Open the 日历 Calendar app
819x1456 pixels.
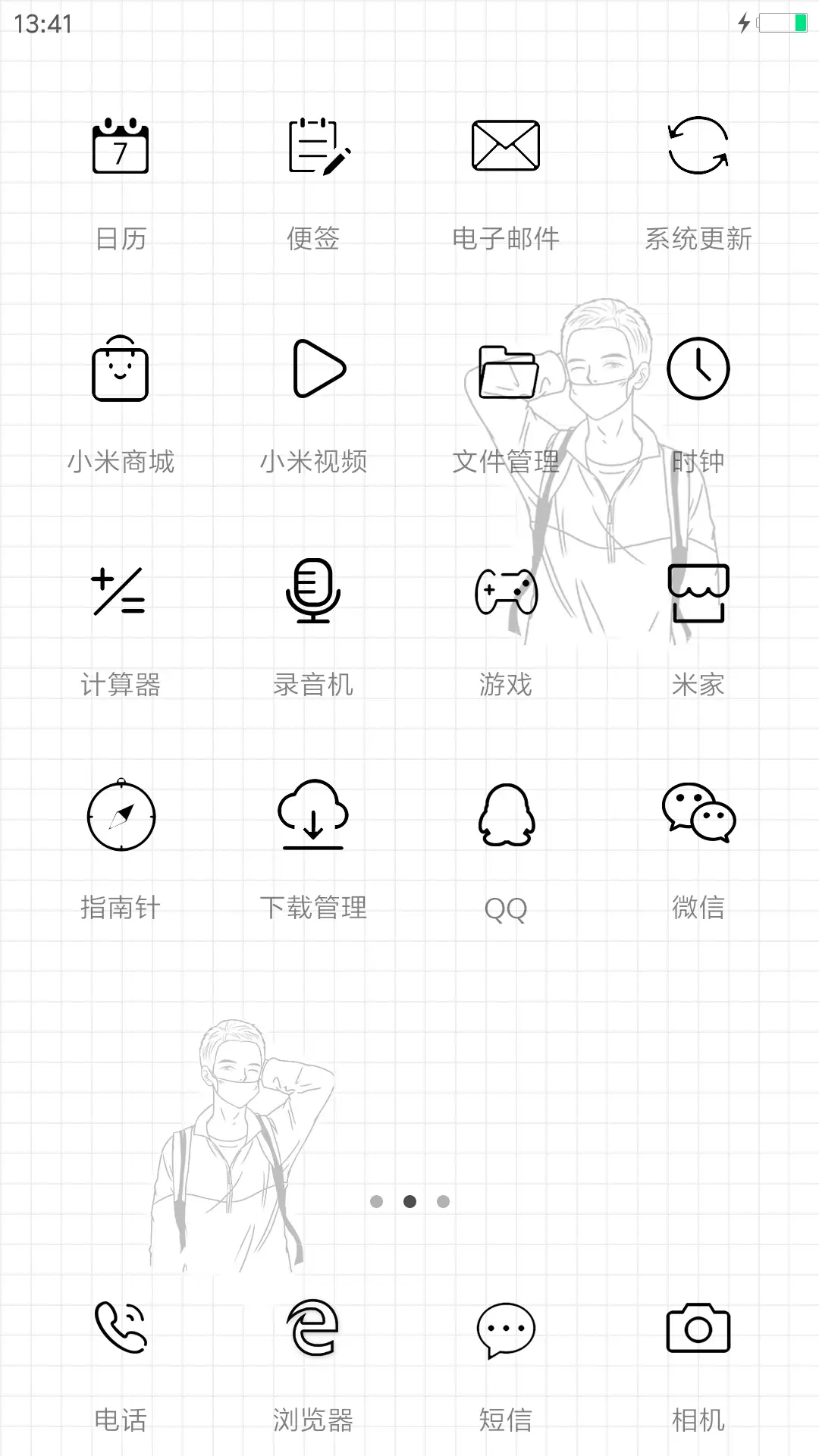(x=121, y=149)
